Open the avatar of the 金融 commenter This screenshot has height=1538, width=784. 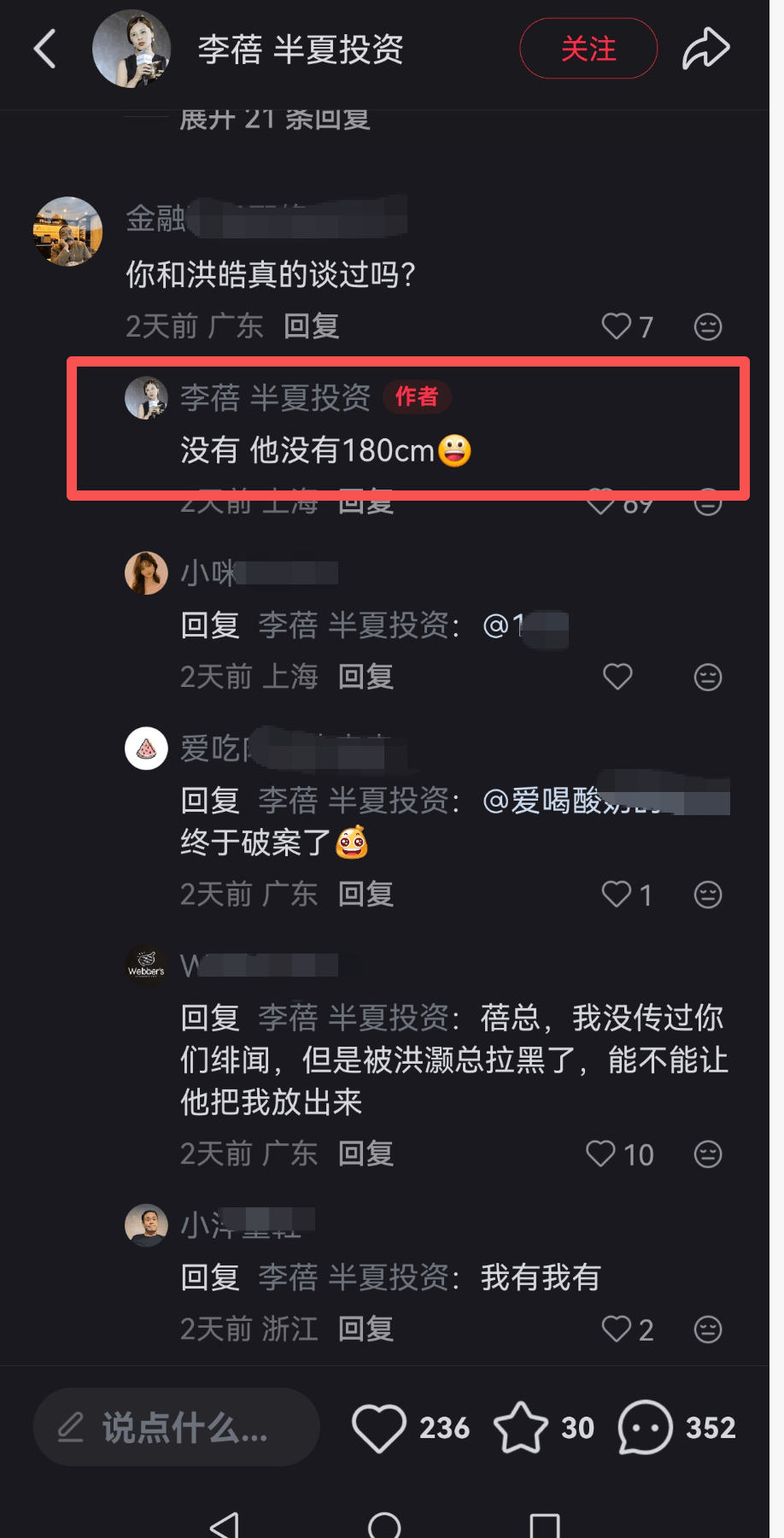point(67,232)
